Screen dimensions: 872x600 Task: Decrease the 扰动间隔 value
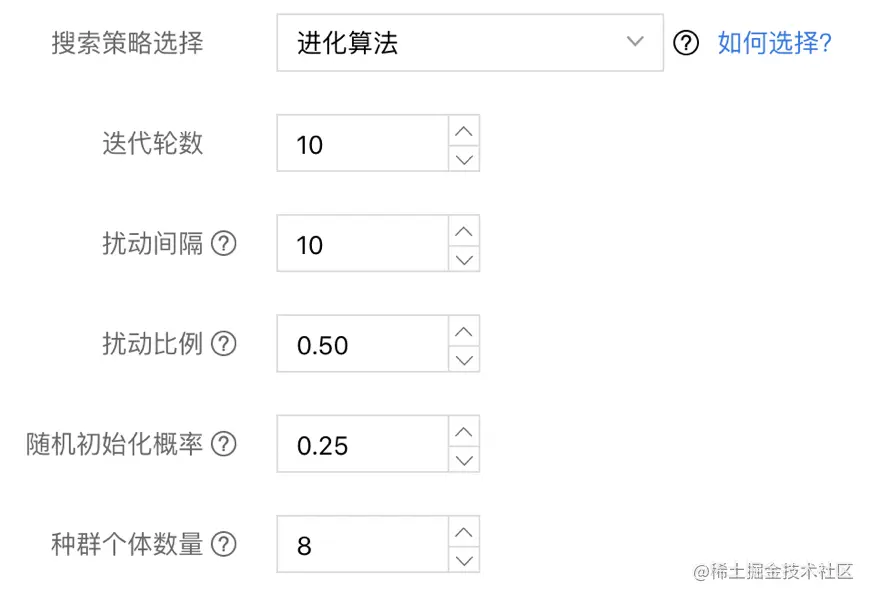coord(462,258)
